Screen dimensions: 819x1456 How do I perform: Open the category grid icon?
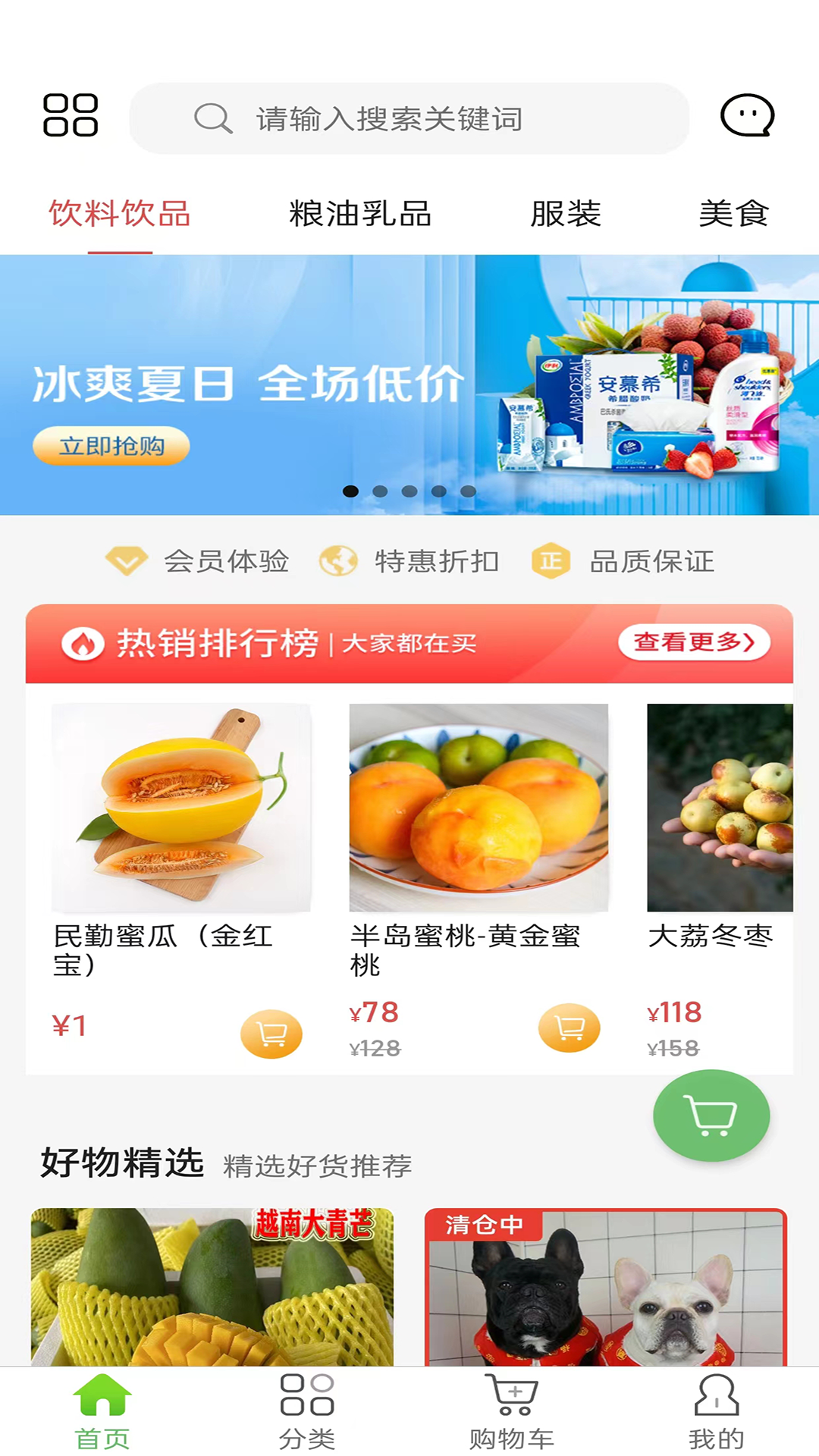coord(71,115)
